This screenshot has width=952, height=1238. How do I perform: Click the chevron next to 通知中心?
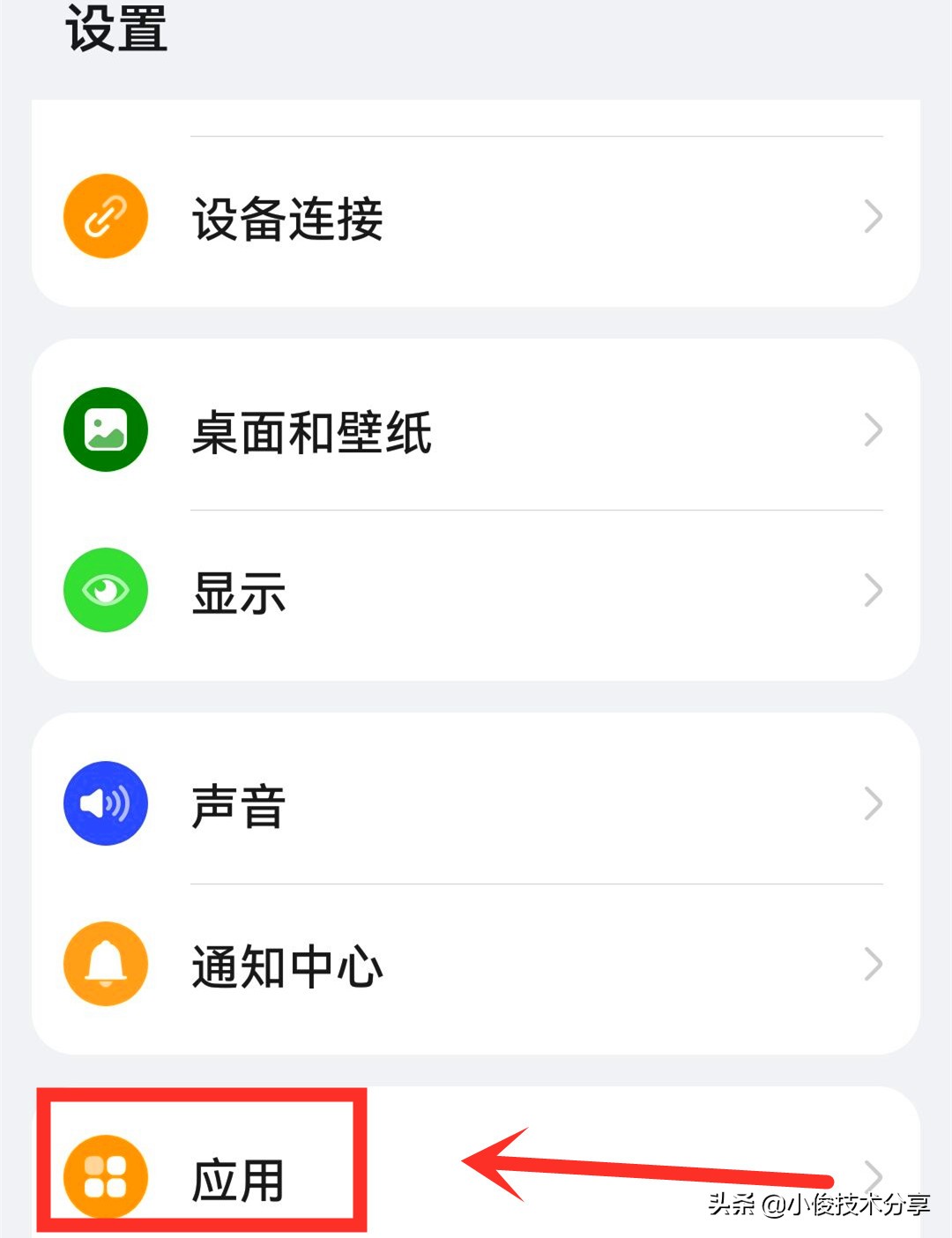[x=874, y=965]
